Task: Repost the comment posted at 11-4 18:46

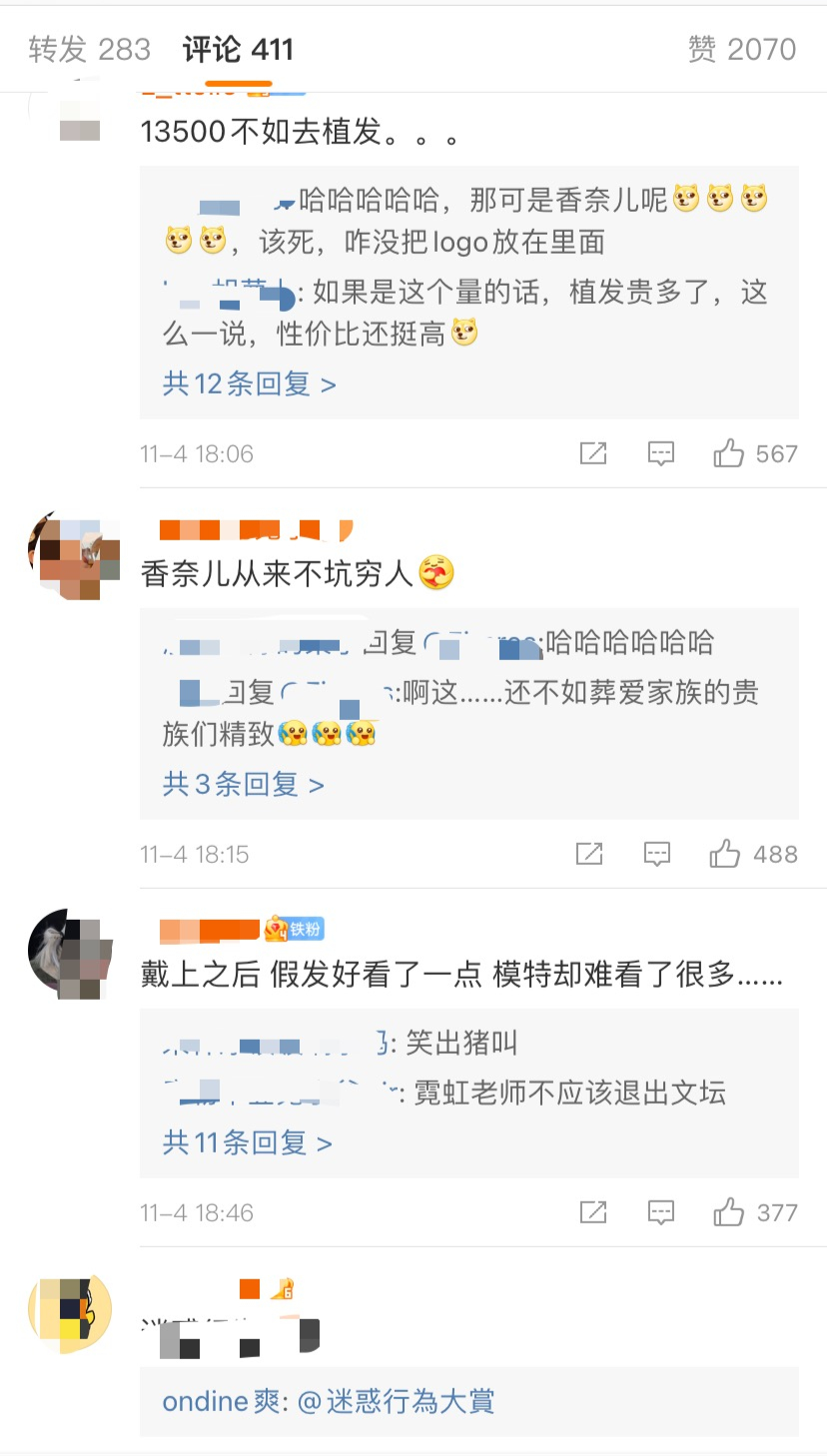Action: (x=593, y=1212)
